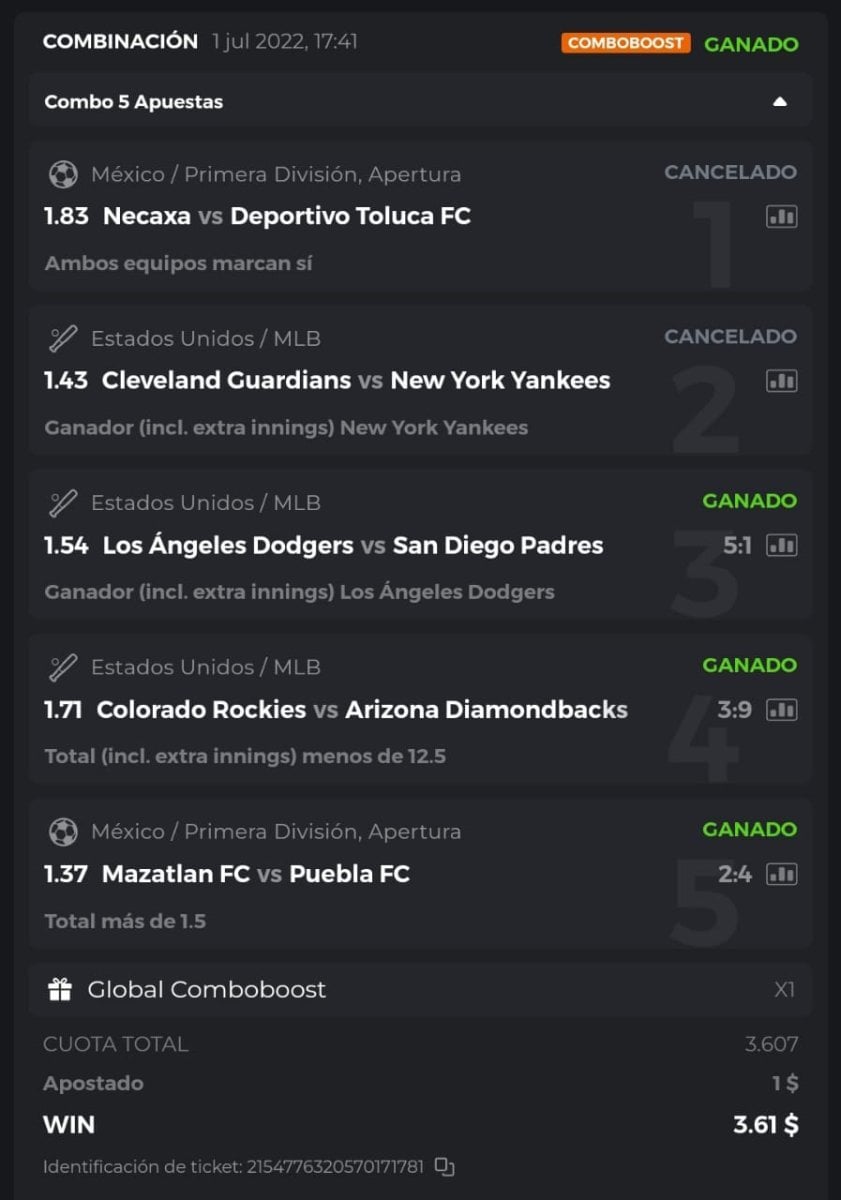The image size is (841, 1200).
Task: Collapse the Combo 5 Apuestas section
Action: (780, 102)
